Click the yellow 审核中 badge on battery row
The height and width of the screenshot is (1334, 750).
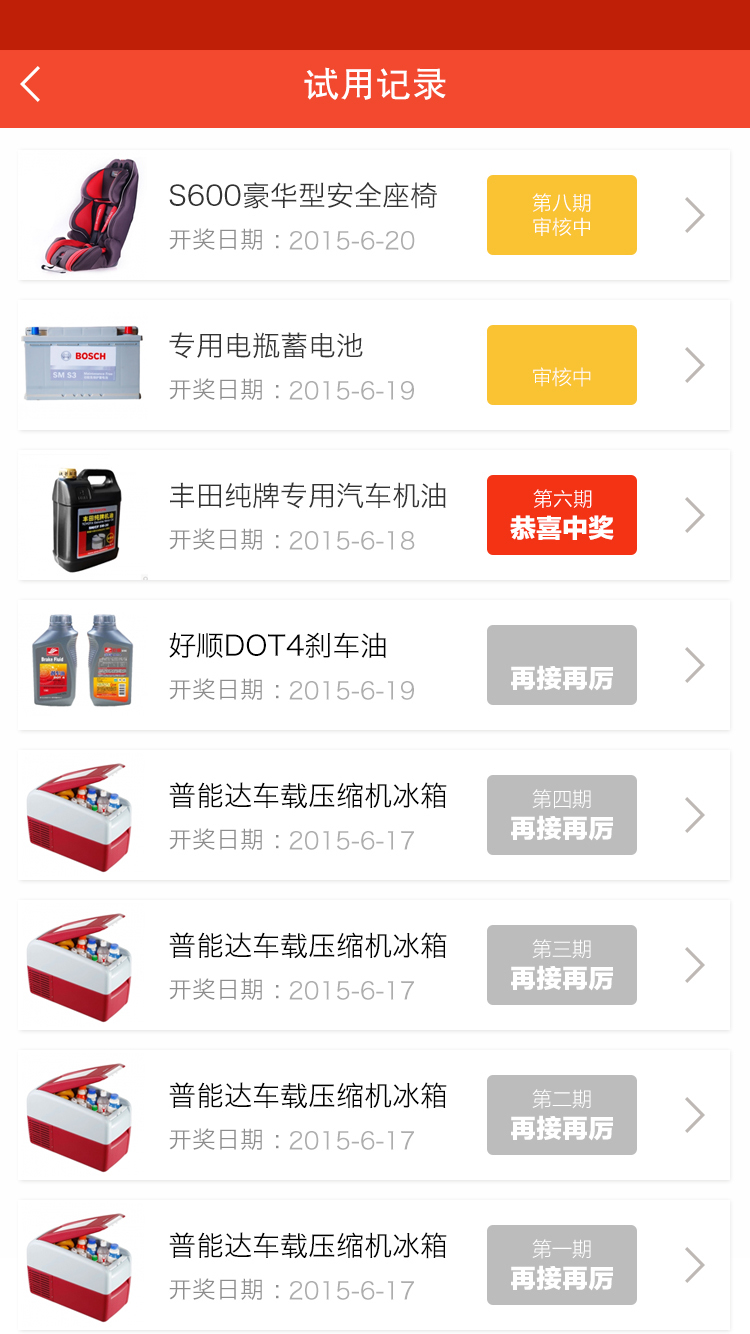(561, 364)
